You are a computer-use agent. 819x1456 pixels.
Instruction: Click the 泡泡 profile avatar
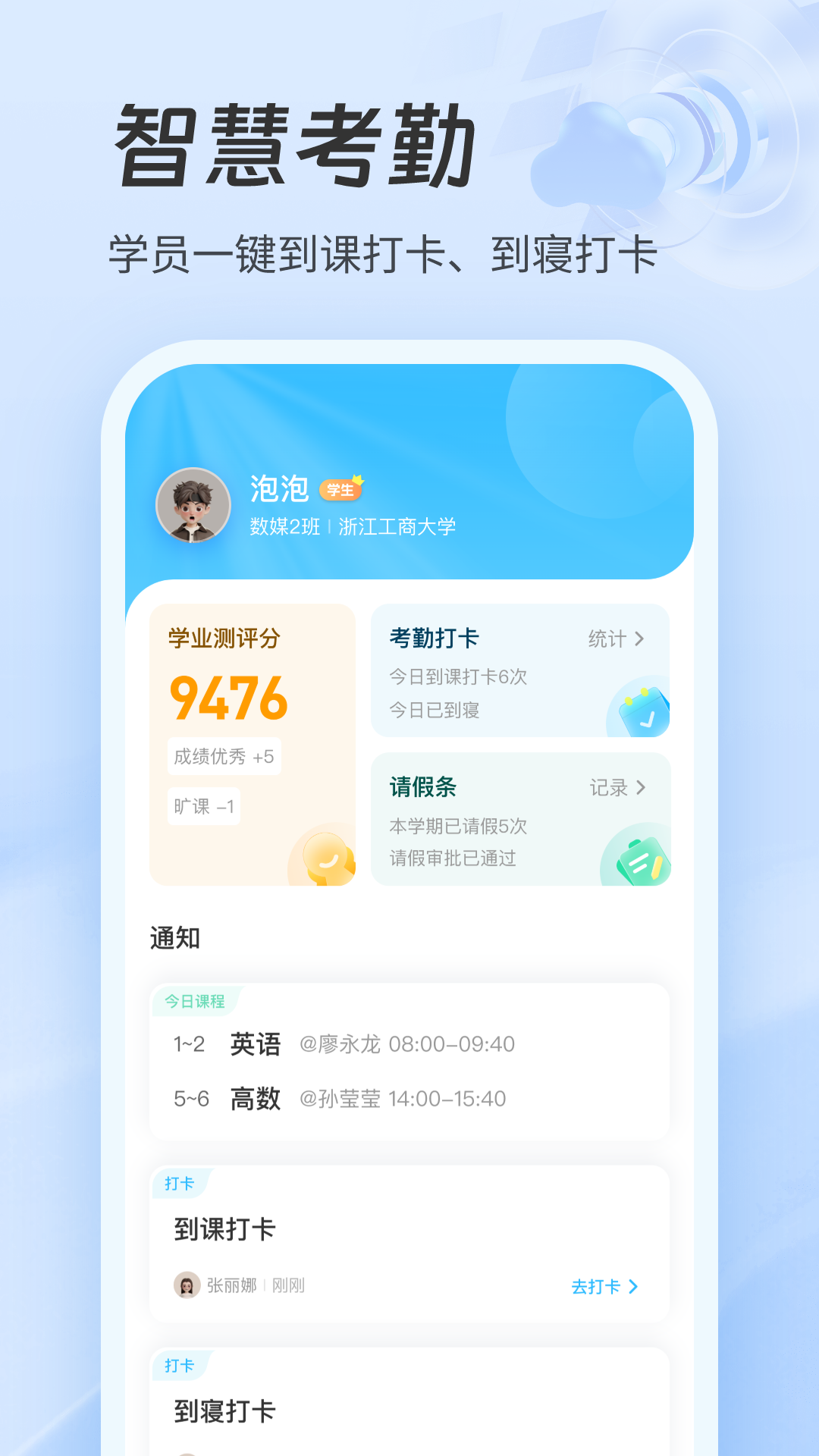click(193, 504)
